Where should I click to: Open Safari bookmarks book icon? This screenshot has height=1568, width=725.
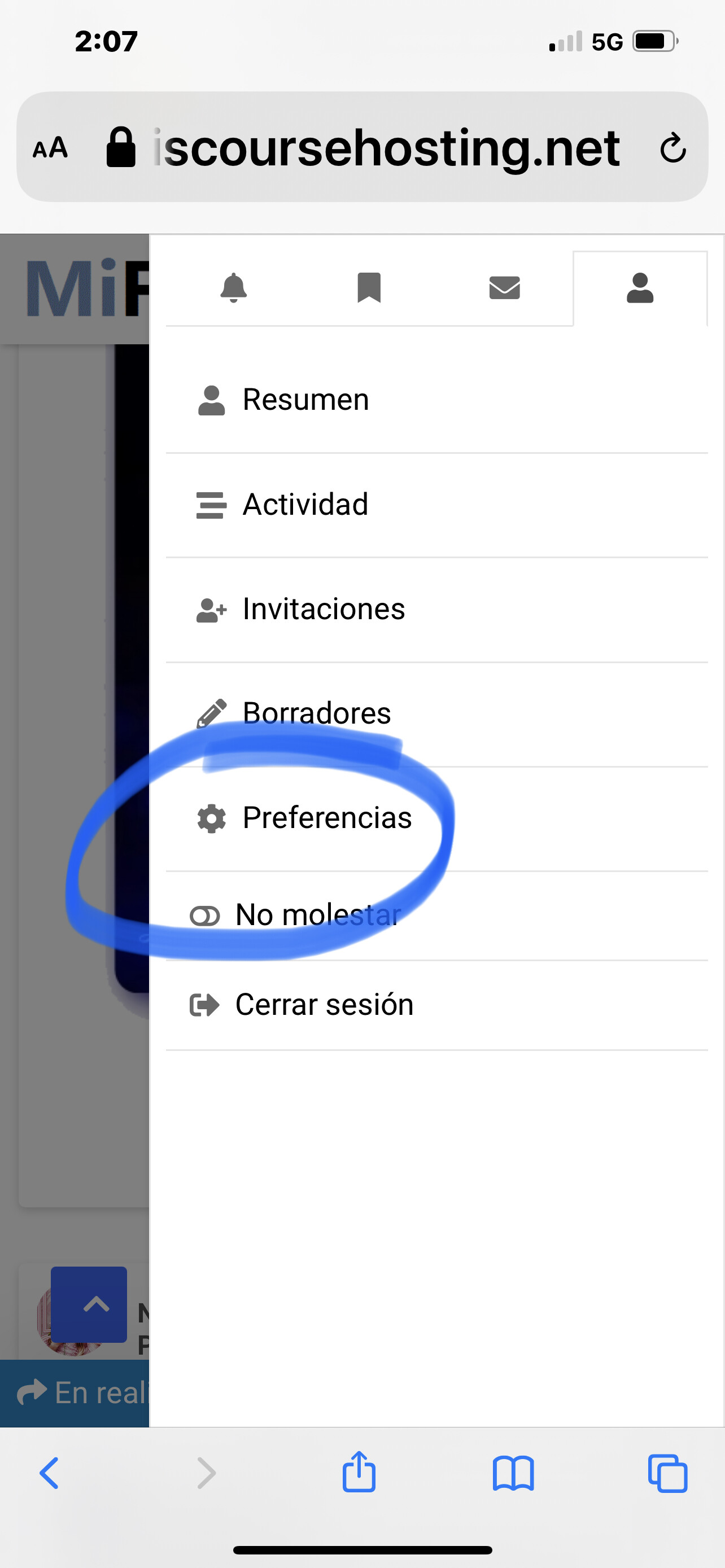[513, 1474]
